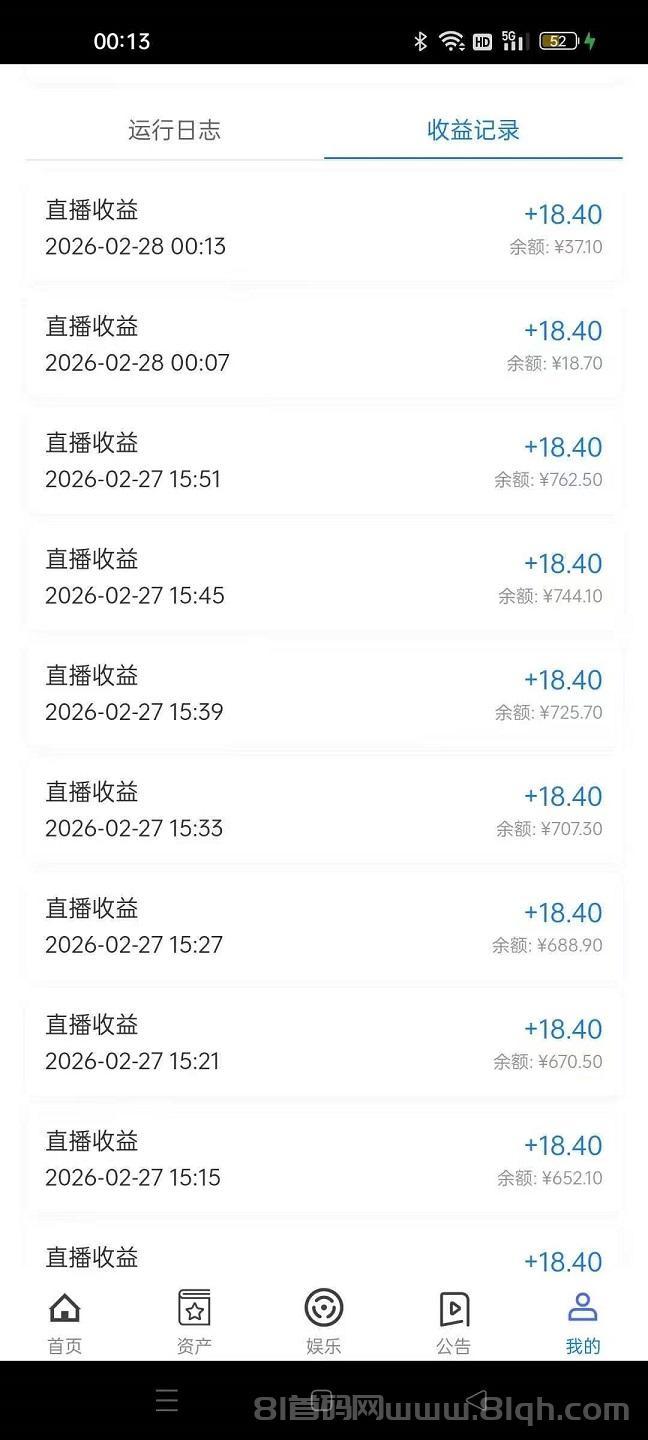Select the 收益记录 tab
Viewport: 648px width, 1440px height.
tap(473, 130)
